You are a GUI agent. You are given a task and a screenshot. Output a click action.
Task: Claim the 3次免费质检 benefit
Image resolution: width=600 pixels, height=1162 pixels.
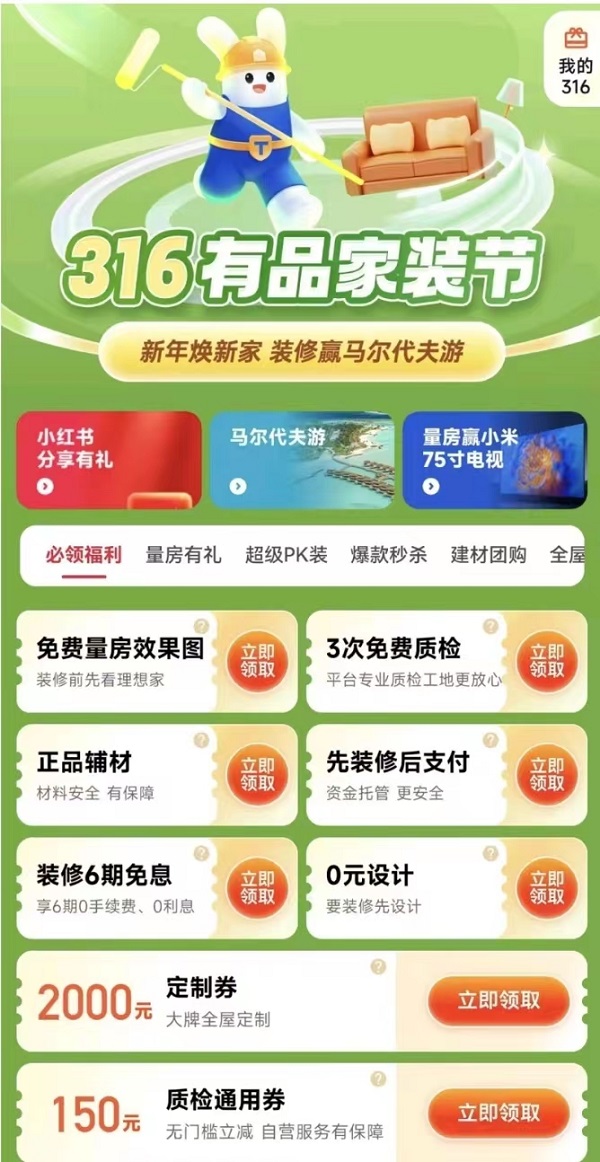[546, 661]
